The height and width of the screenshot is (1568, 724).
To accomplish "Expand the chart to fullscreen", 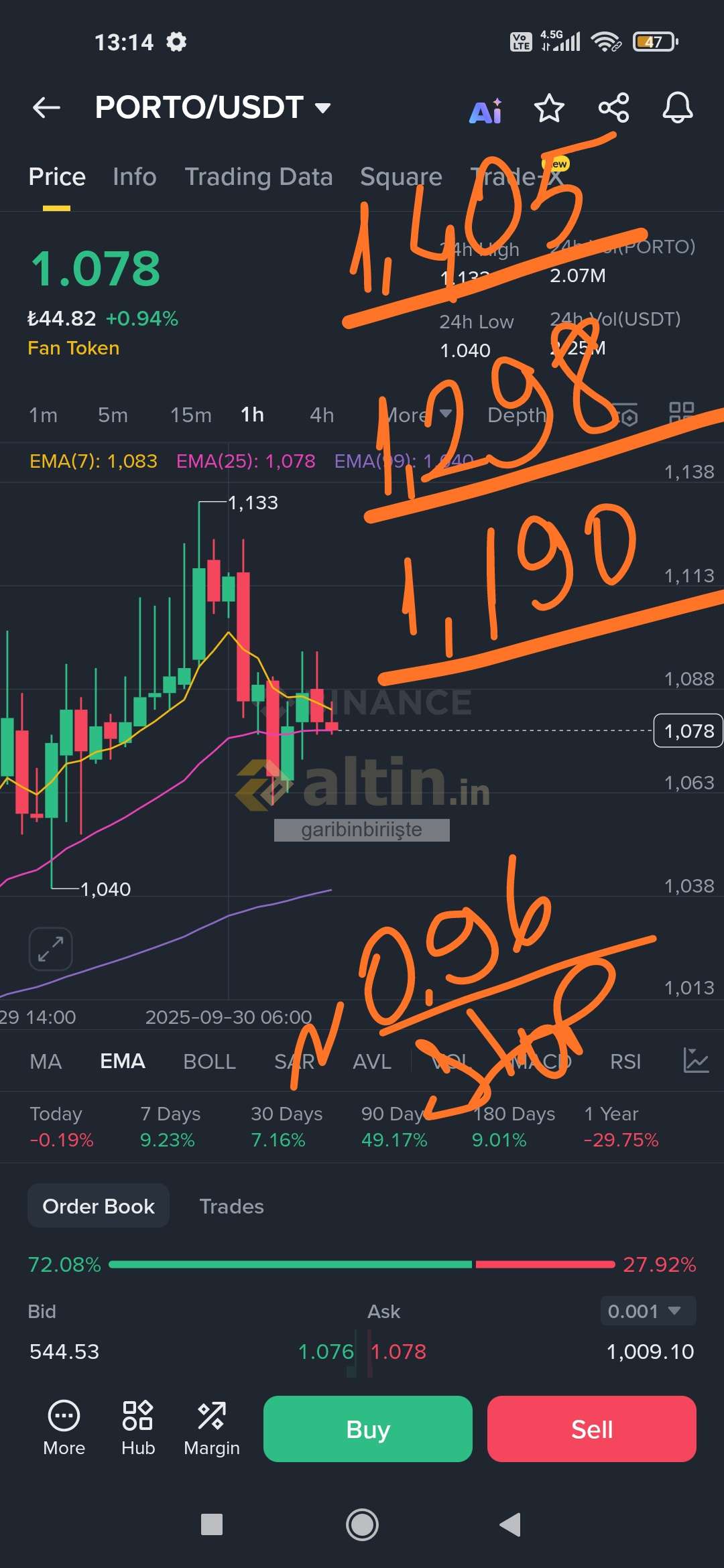I will click(x=51, y=949).
